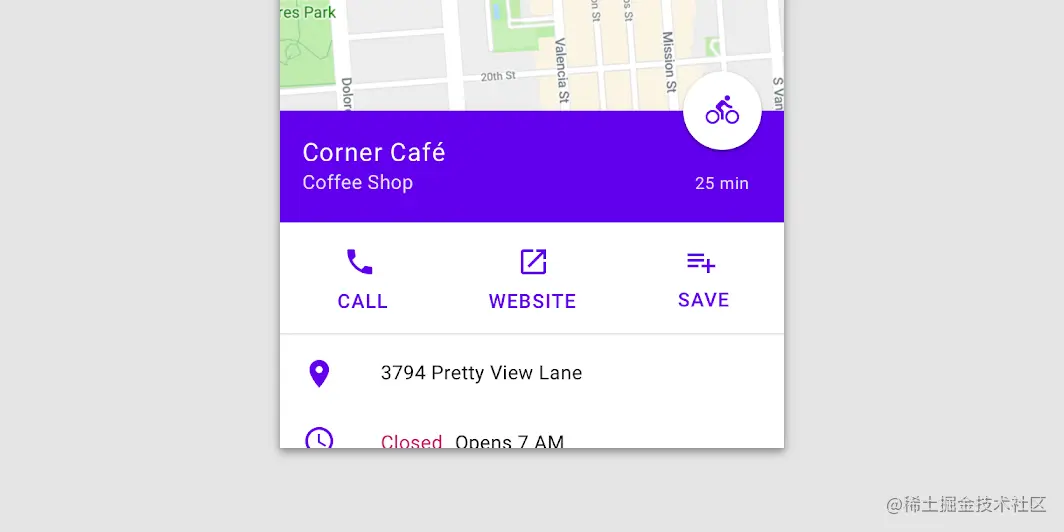Screen dimensions: 1064x532
Task: Call Corner Café
Action: point(361,279)
